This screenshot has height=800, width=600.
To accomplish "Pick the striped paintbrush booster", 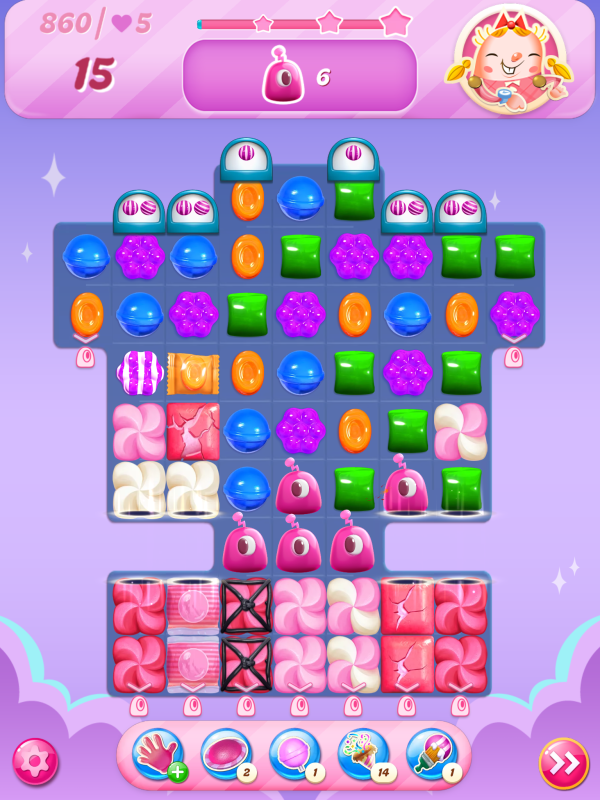I will click(431, 755).
